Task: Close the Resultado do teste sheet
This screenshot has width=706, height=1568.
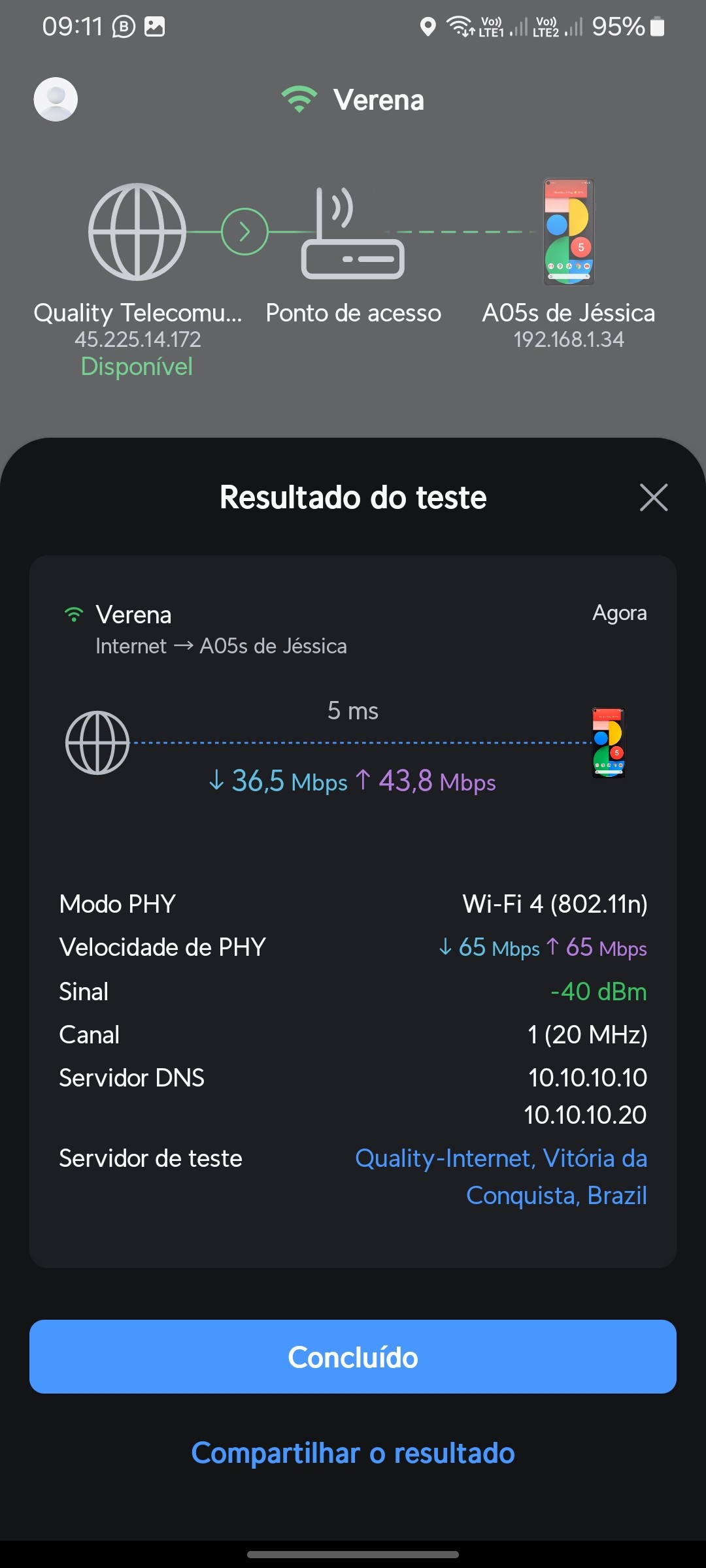Action: [x=653, y=497]
